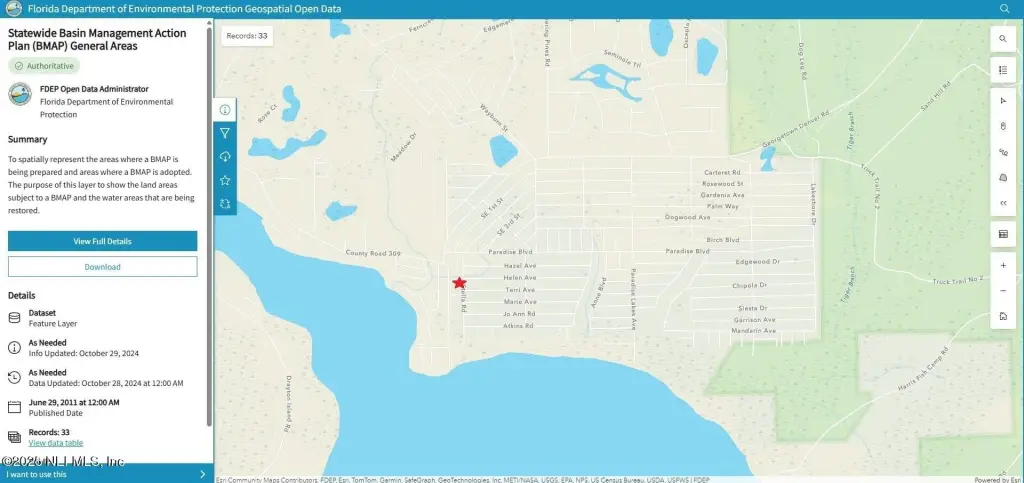Image resolution: width=1024 pixels, height=483 pixels.
Task: Open the attribute table from map toolbar
Action: click(x=1003, y=234)
